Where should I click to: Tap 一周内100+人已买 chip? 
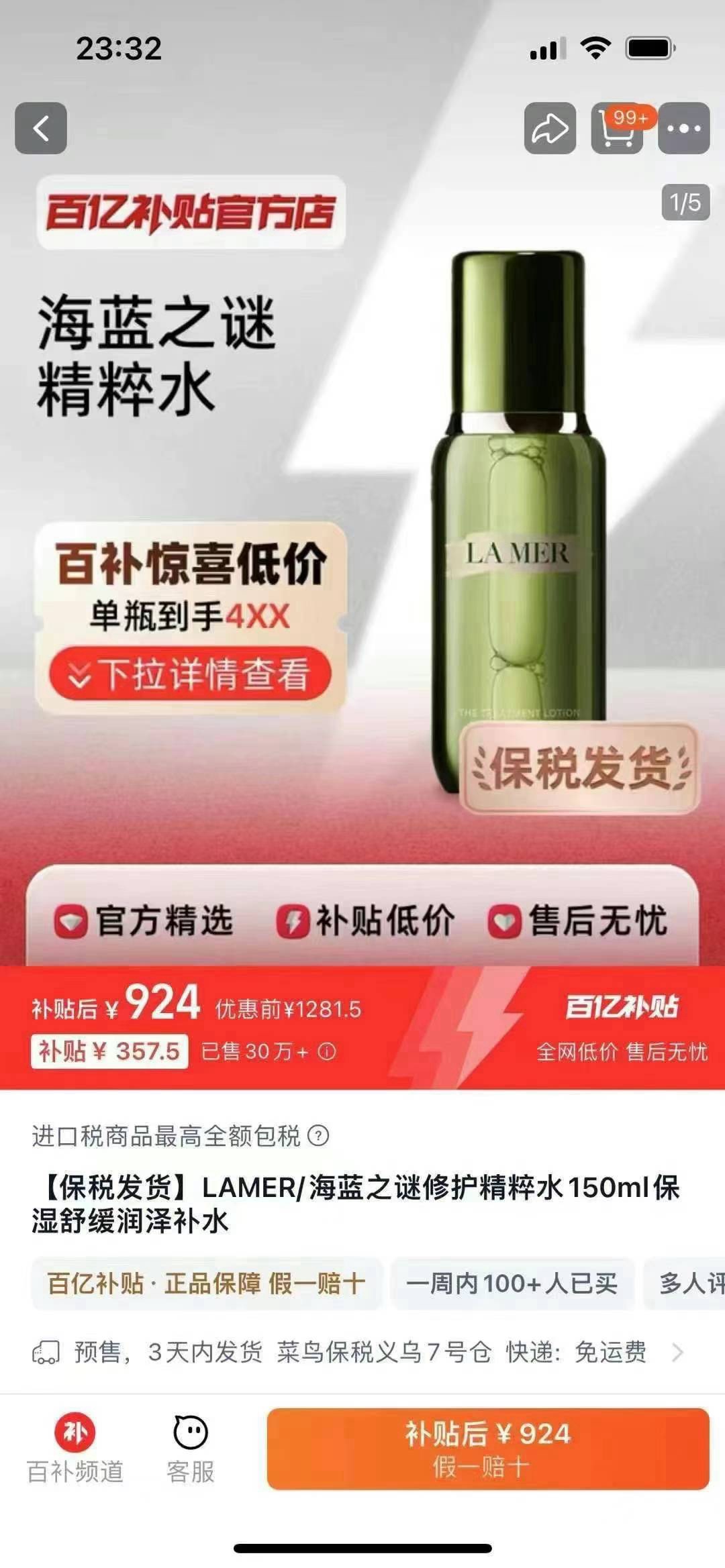[x=512, y=1284]
